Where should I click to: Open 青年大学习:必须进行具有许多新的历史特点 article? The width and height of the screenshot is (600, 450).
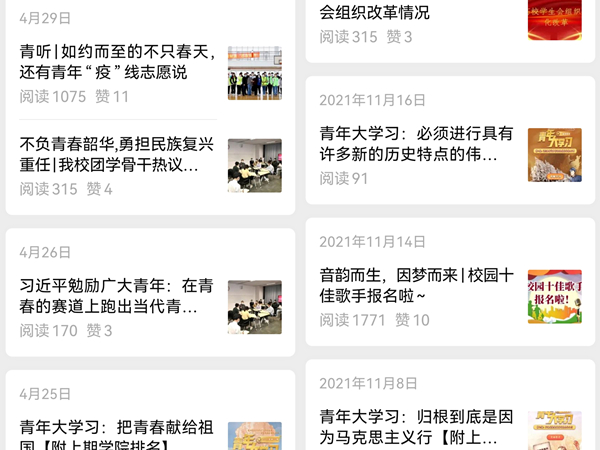(x=417, y=144)
